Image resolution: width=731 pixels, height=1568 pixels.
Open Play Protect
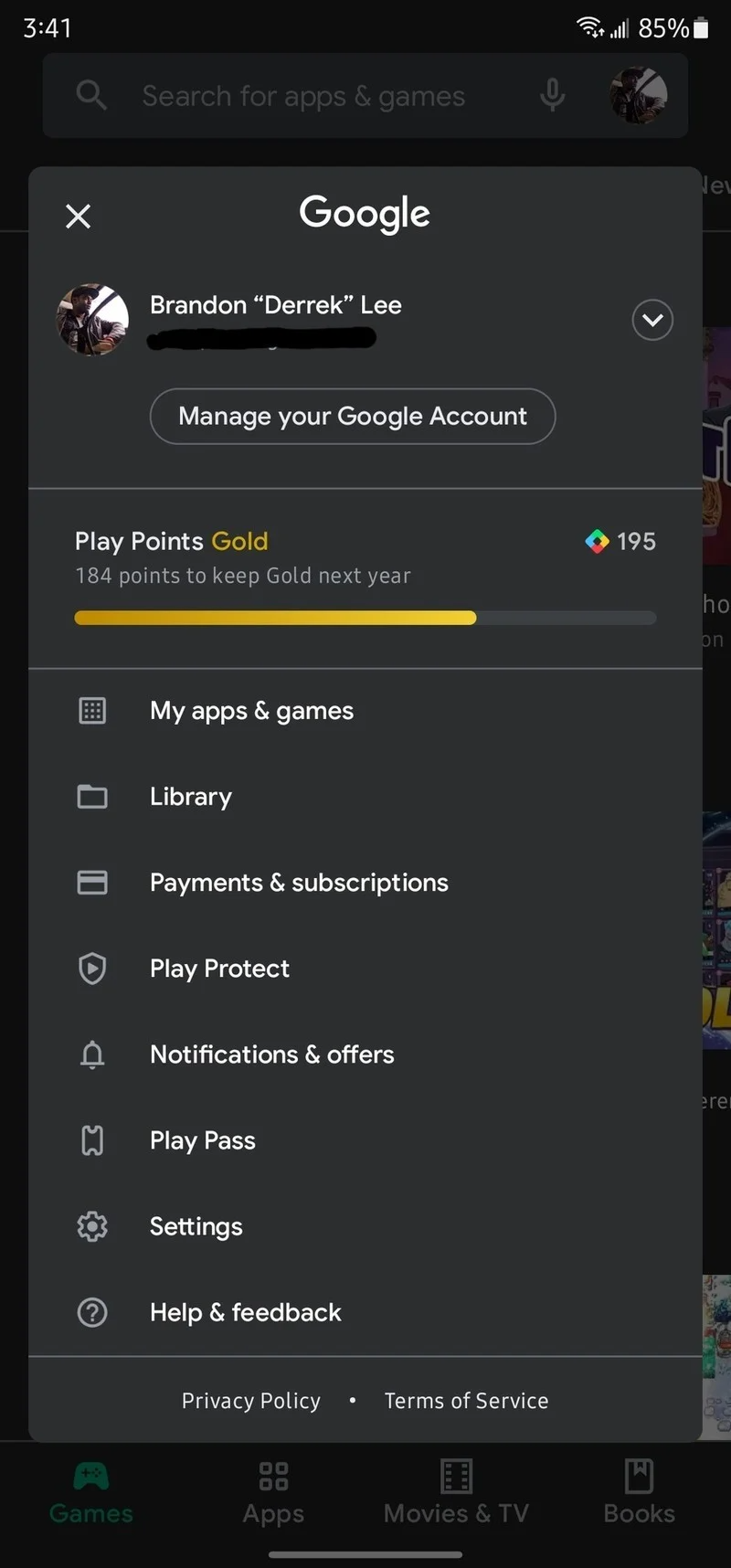coord(219,969)
